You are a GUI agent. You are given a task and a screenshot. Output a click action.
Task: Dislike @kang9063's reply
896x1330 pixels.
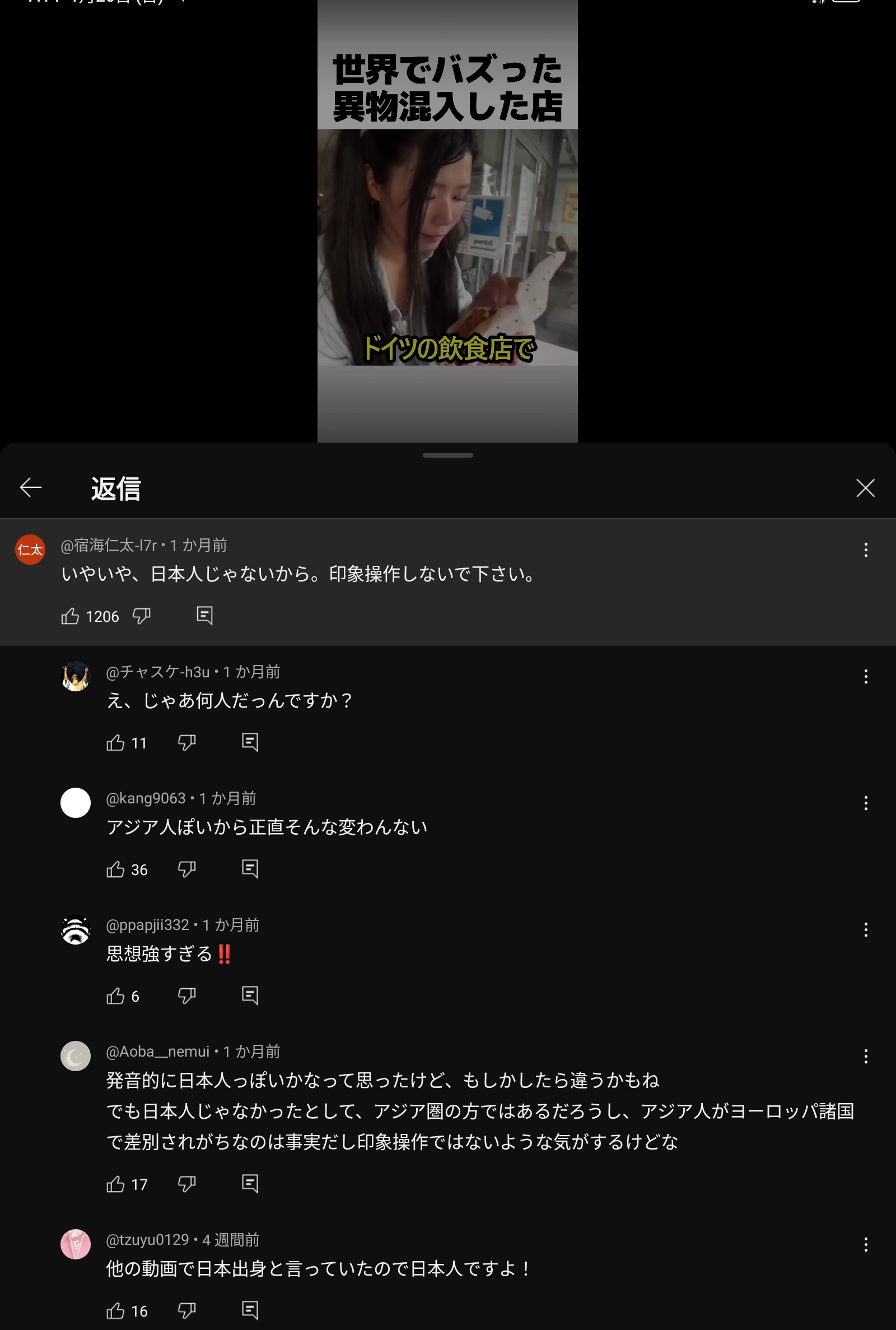[x=187, y=869]
